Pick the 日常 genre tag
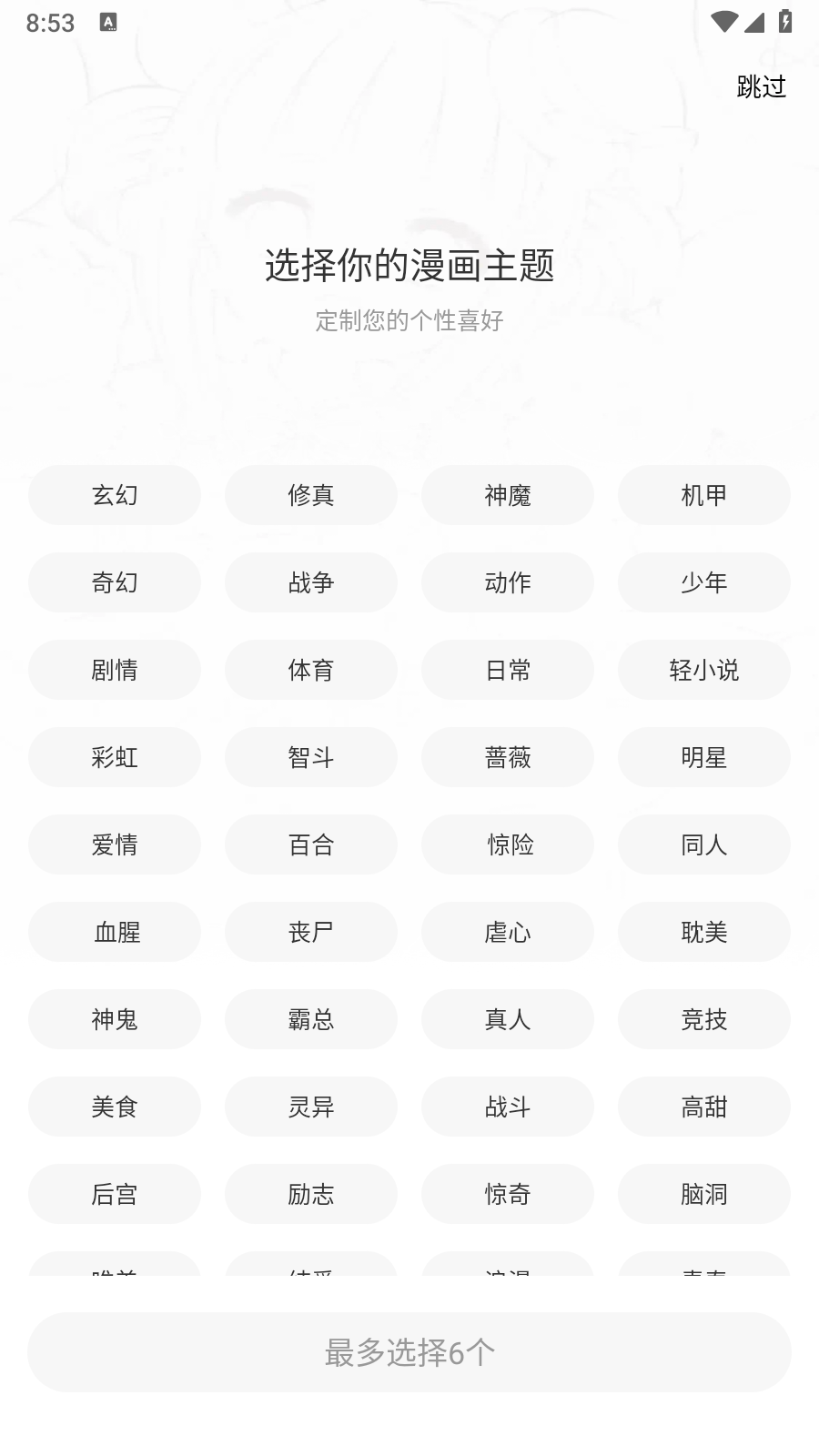Viewport: 819px width, 1456px height. click(x=508, y=670)
